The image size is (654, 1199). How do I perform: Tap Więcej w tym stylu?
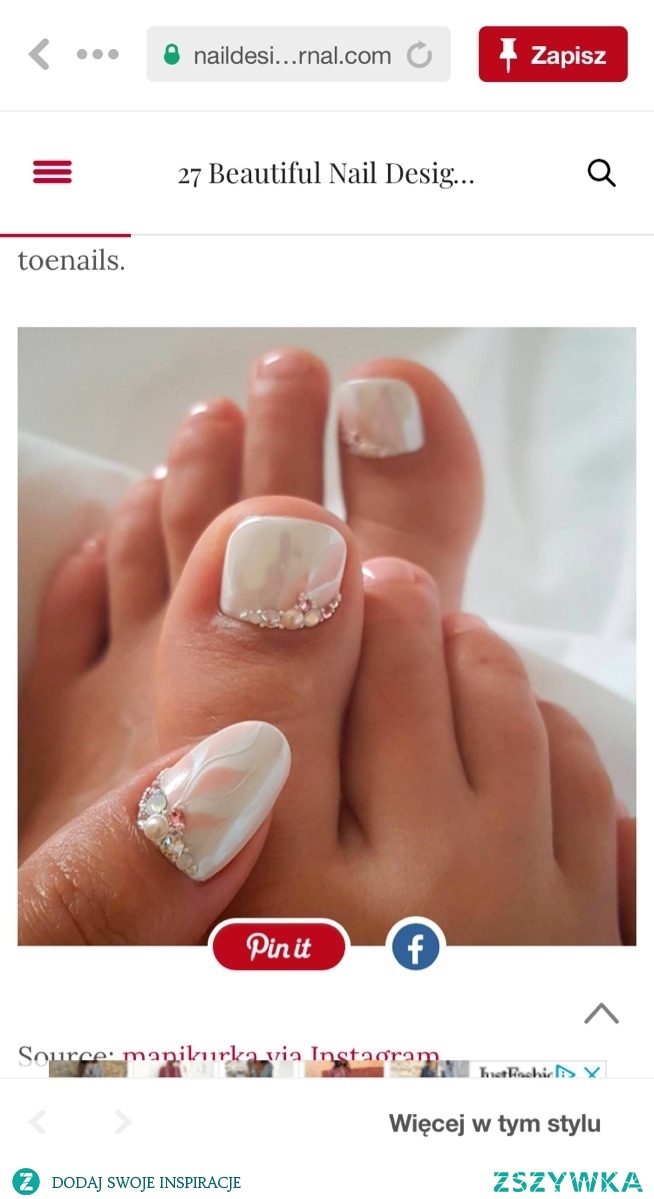tap(494, 1123)
